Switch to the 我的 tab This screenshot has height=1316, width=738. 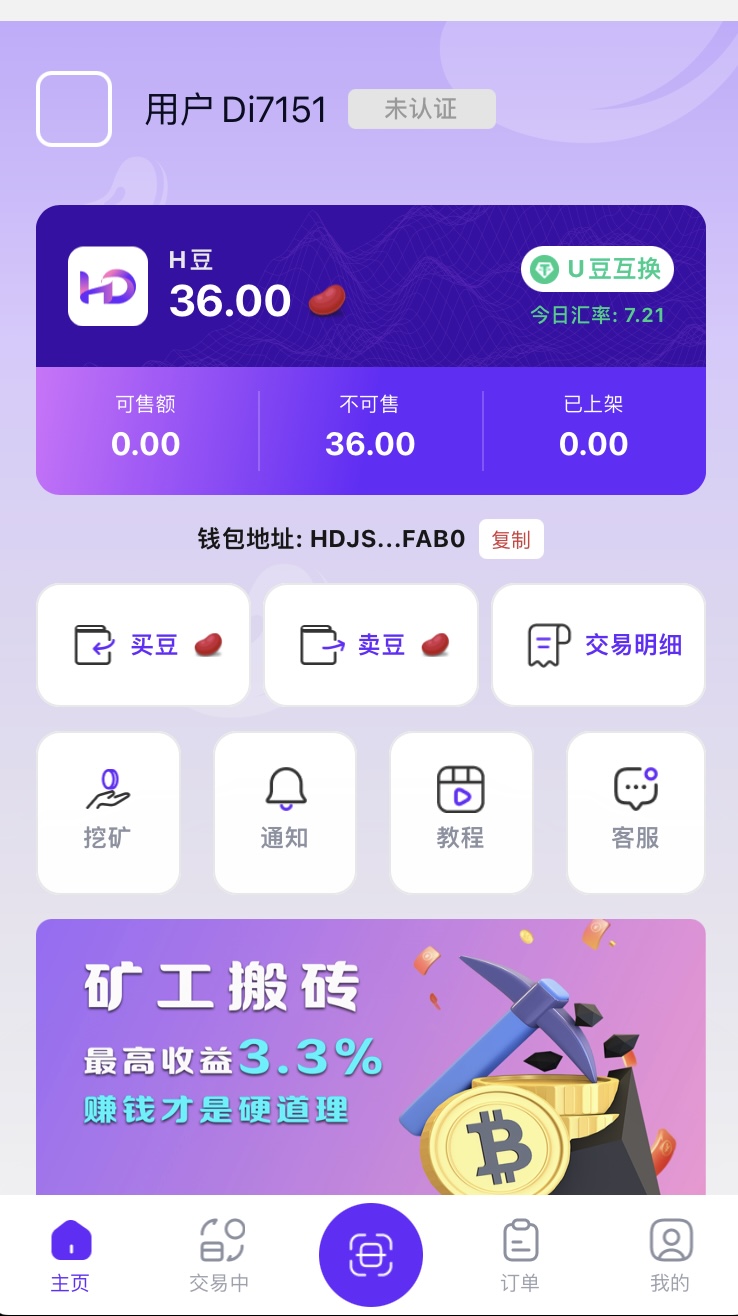pos(670,1255)
